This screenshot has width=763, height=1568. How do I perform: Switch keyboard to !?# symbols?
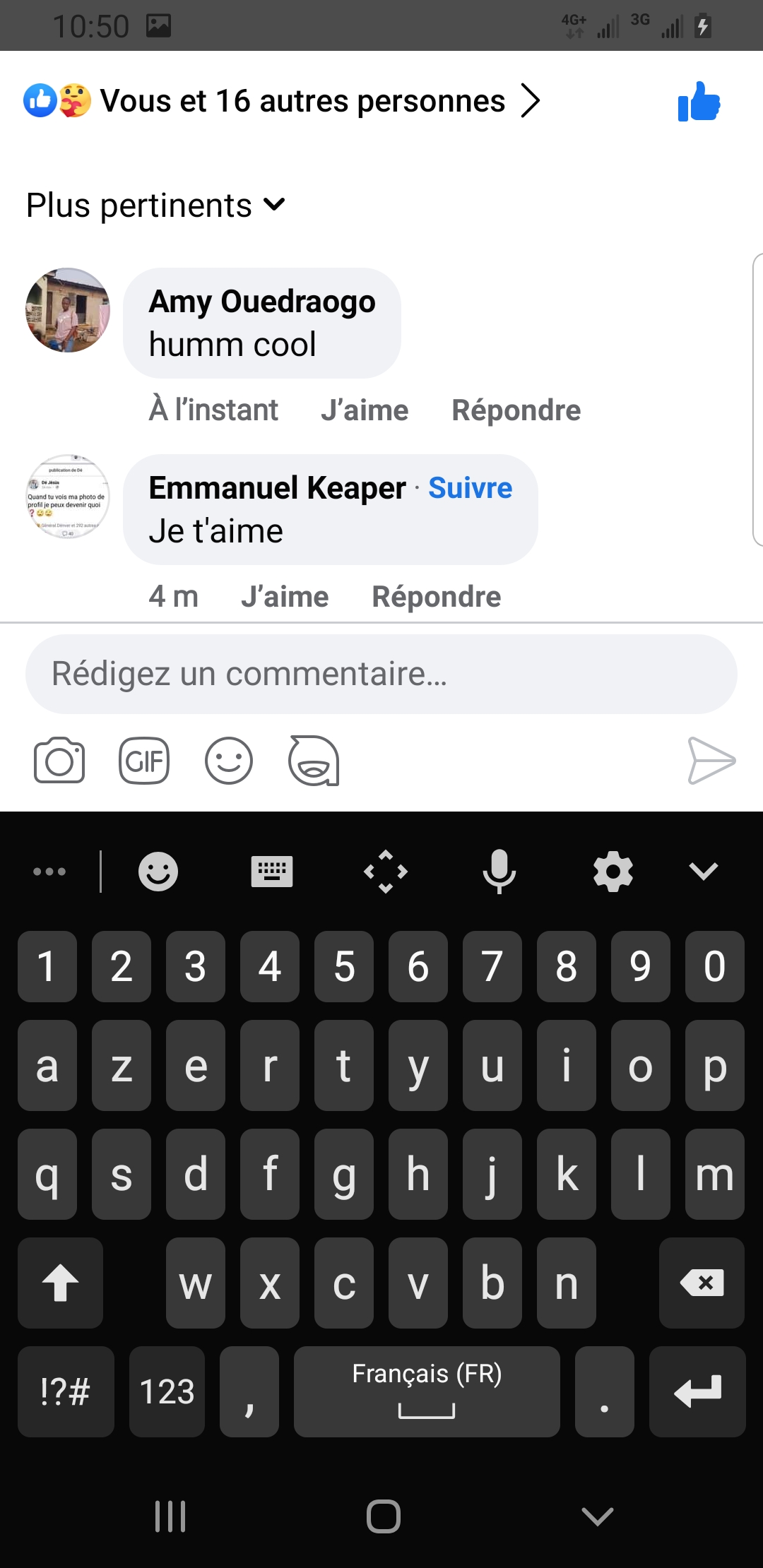point(66,1391)
